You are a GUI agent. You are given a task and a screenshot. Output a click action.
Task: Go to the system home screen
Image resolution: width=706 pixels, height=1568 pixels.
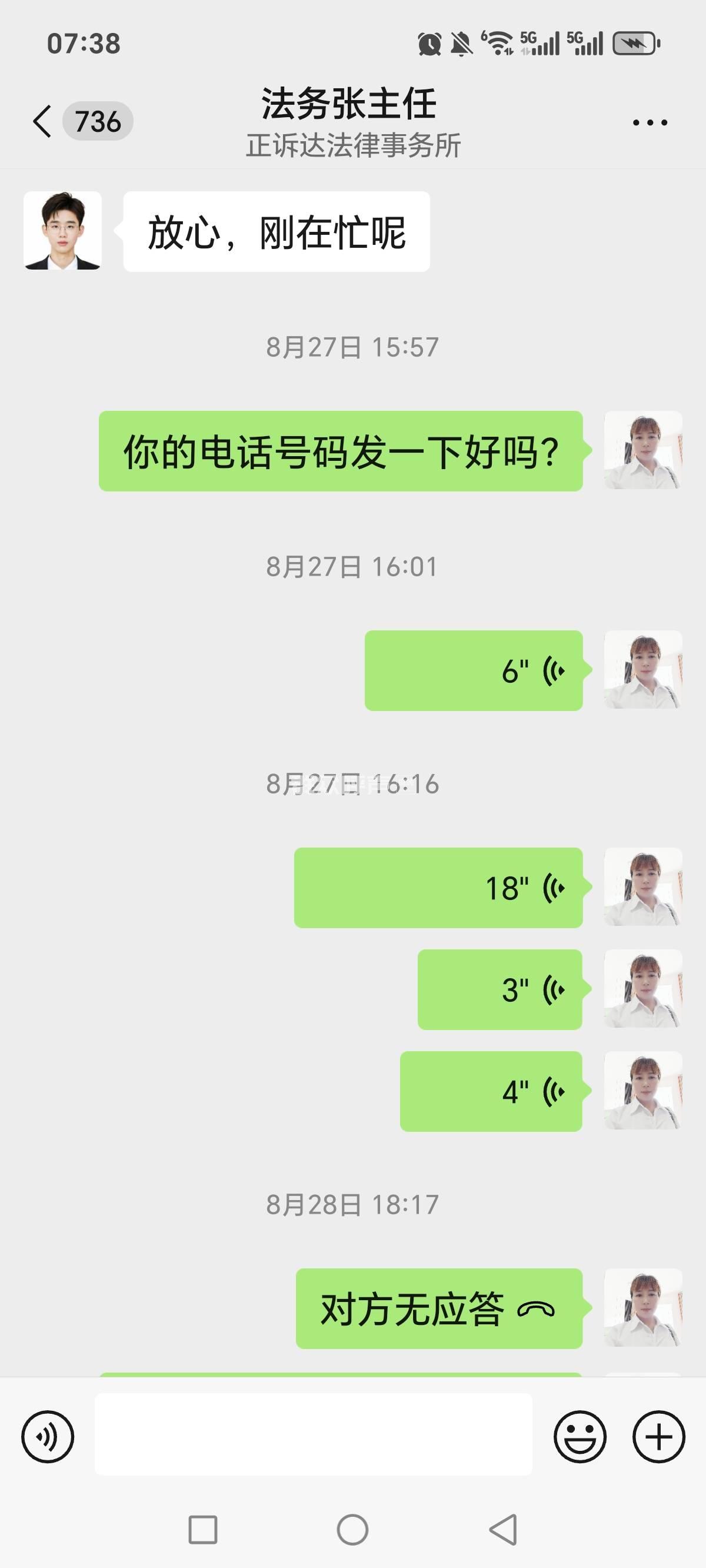352,1530
